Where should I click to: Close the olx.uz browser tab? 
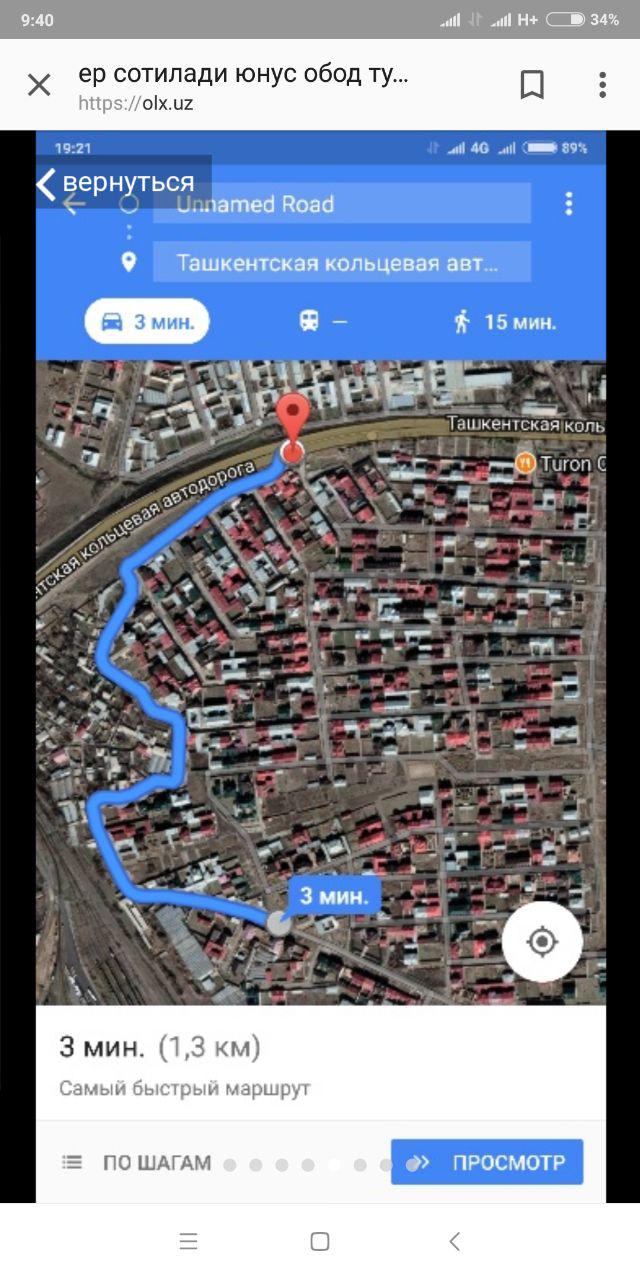(x=39, y=85)
